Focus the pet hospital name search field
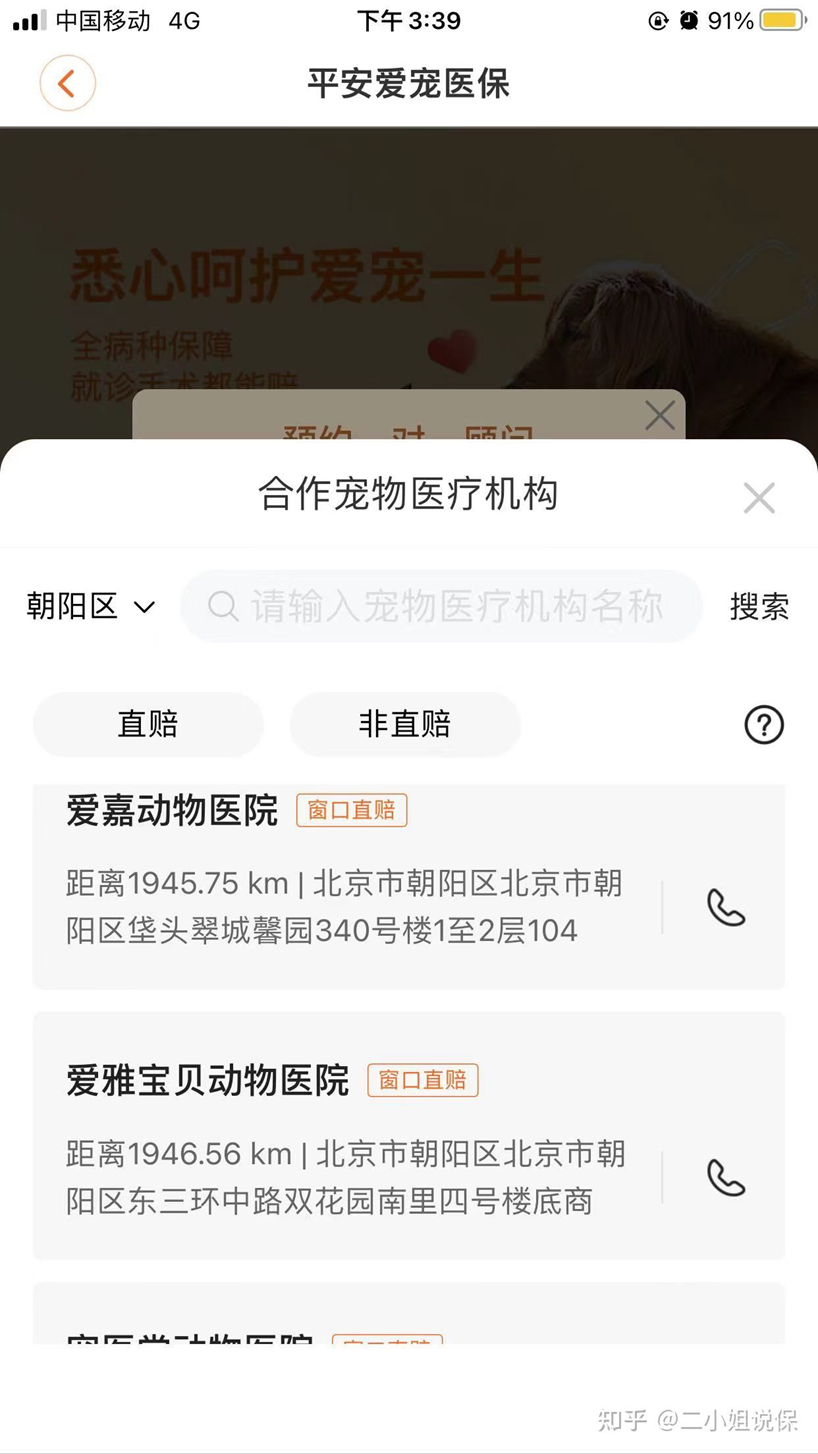The width and height of the screenshot is (818, 1454). pos(455,607)
